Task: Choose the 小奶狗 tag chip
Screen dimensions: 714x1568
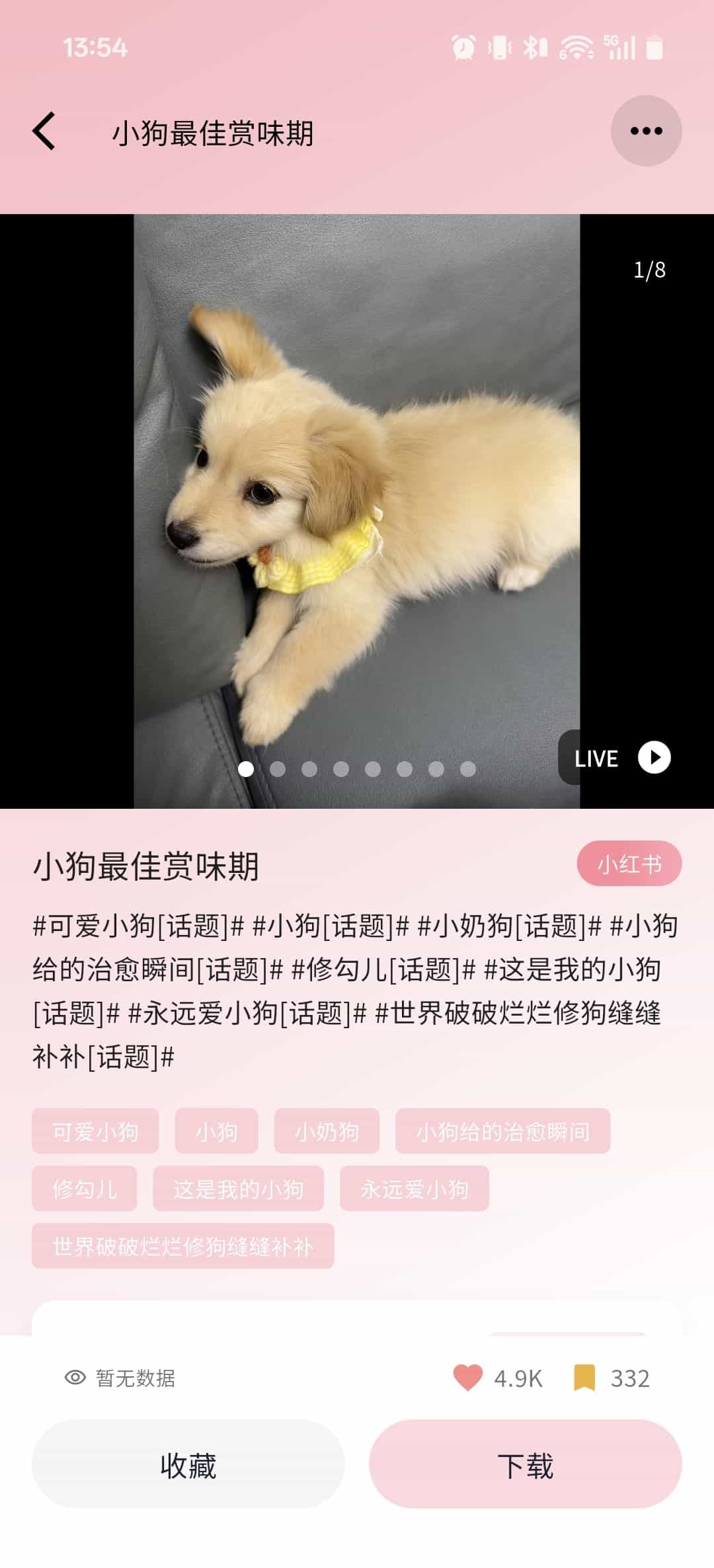Action: click(x=327, y=1131)
